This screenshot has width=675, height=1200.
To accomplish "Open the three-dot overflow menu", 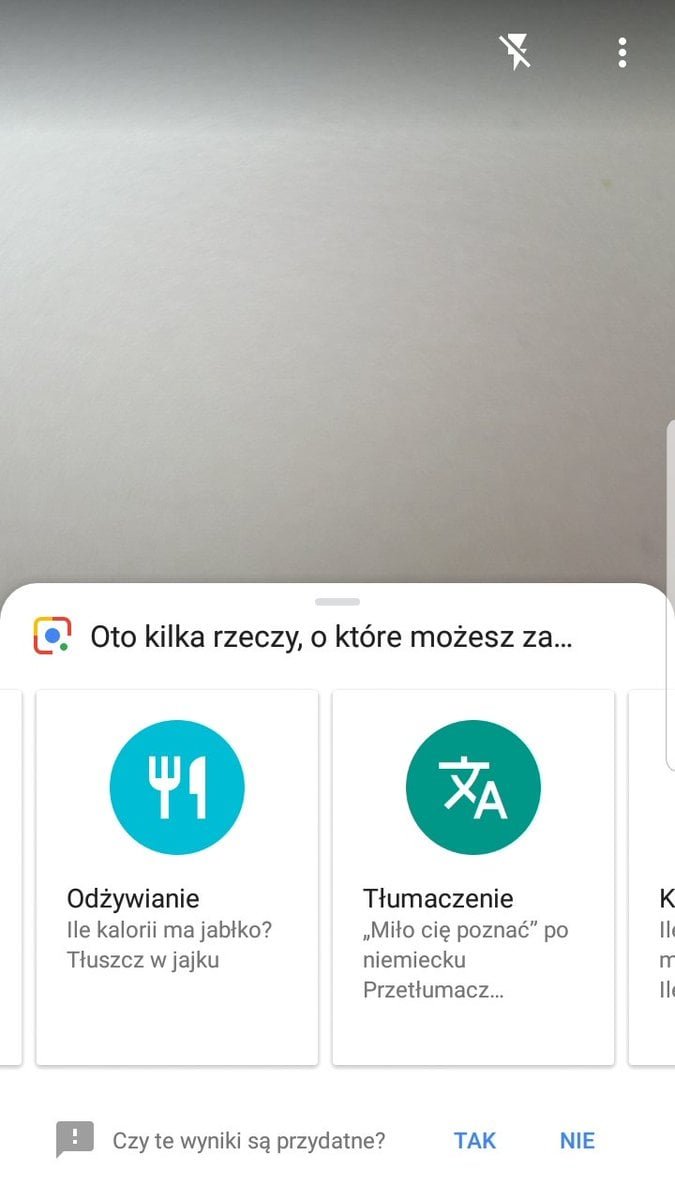I will click(x=622, y=52).
